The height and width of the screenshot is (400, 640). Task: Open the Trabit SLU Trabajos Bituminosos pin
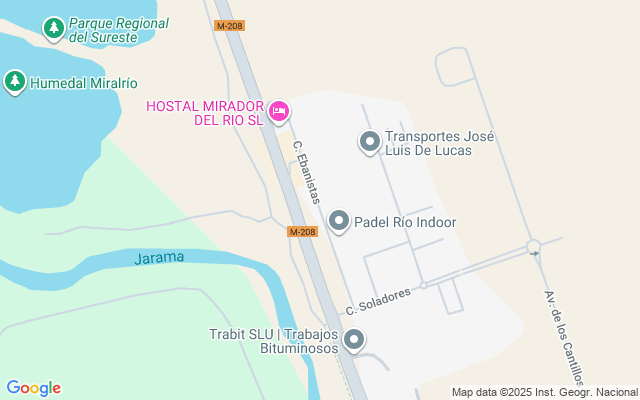point(354,341)
